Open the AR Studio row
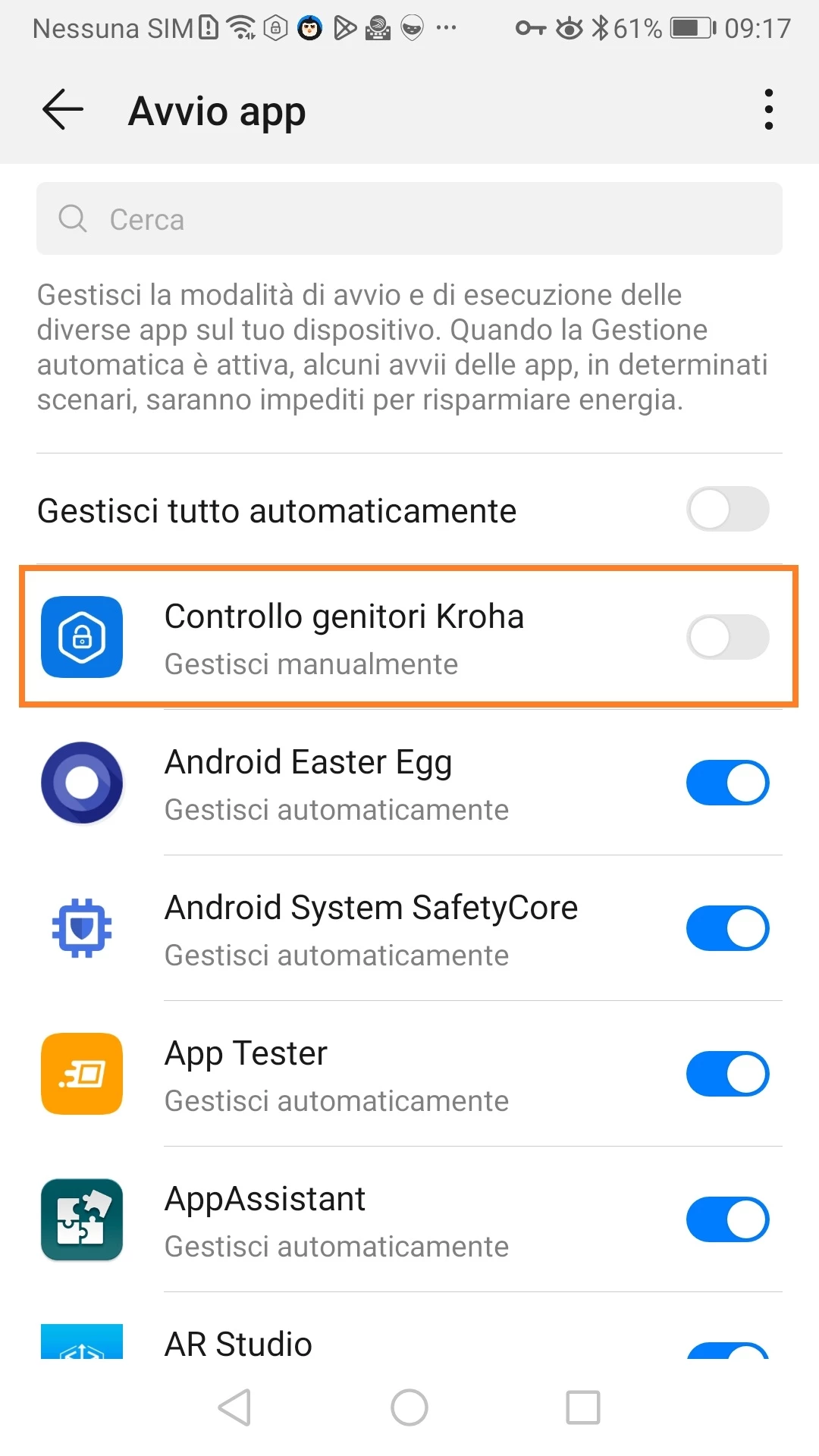This screenshot has width=819, height=1456. click(x=379, y=1344)
